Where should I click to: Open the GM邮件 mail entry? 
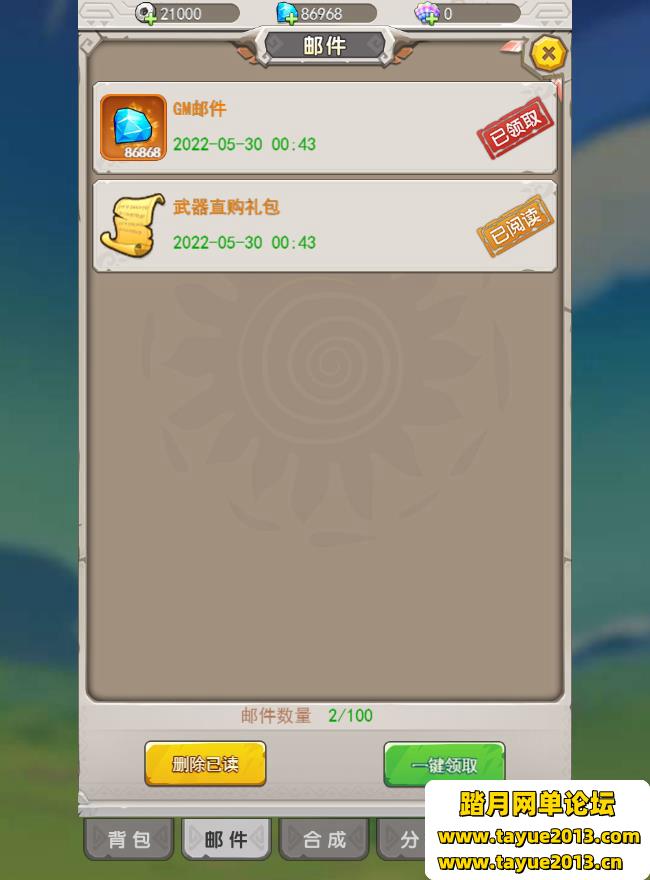pos(325,128)
